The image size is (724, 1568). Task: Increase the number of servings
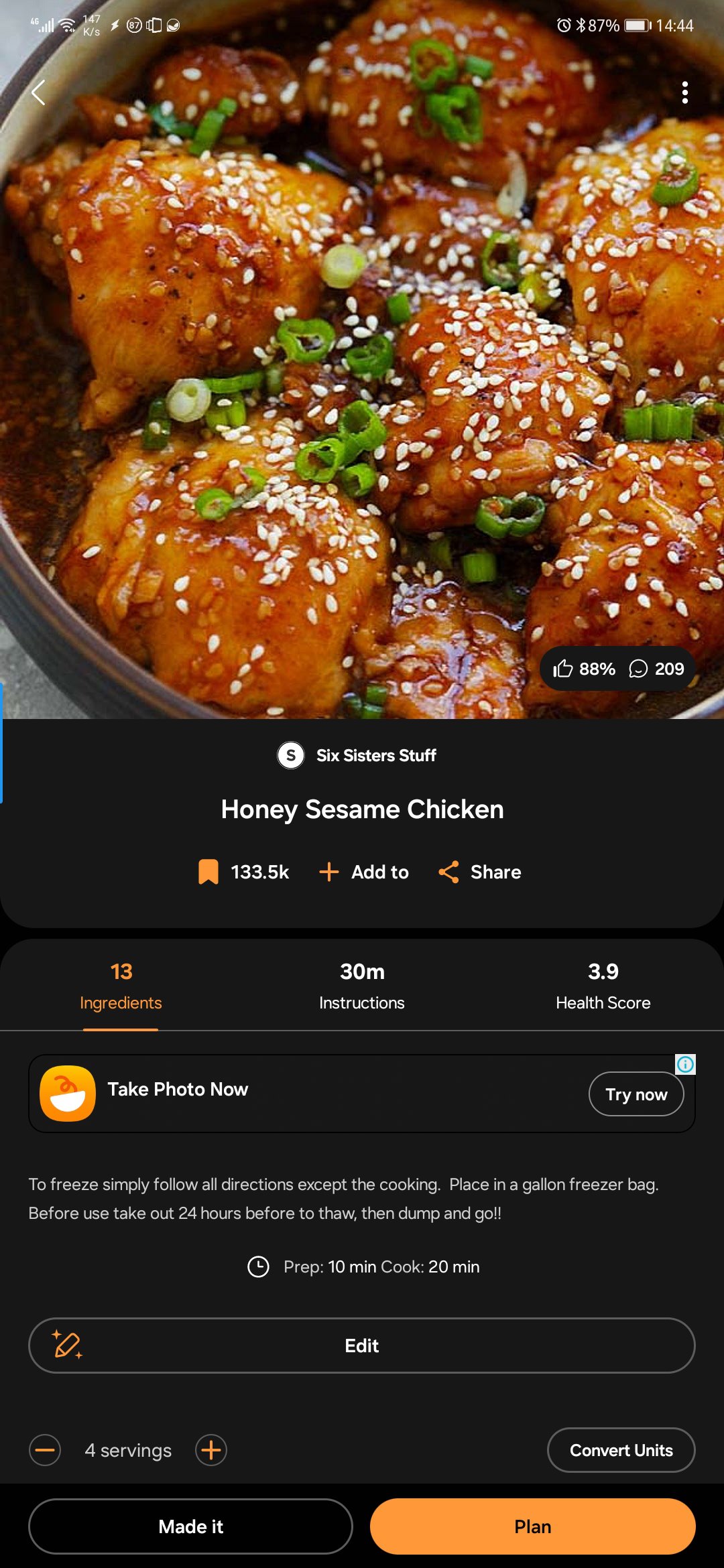[x=211, y=1450]
